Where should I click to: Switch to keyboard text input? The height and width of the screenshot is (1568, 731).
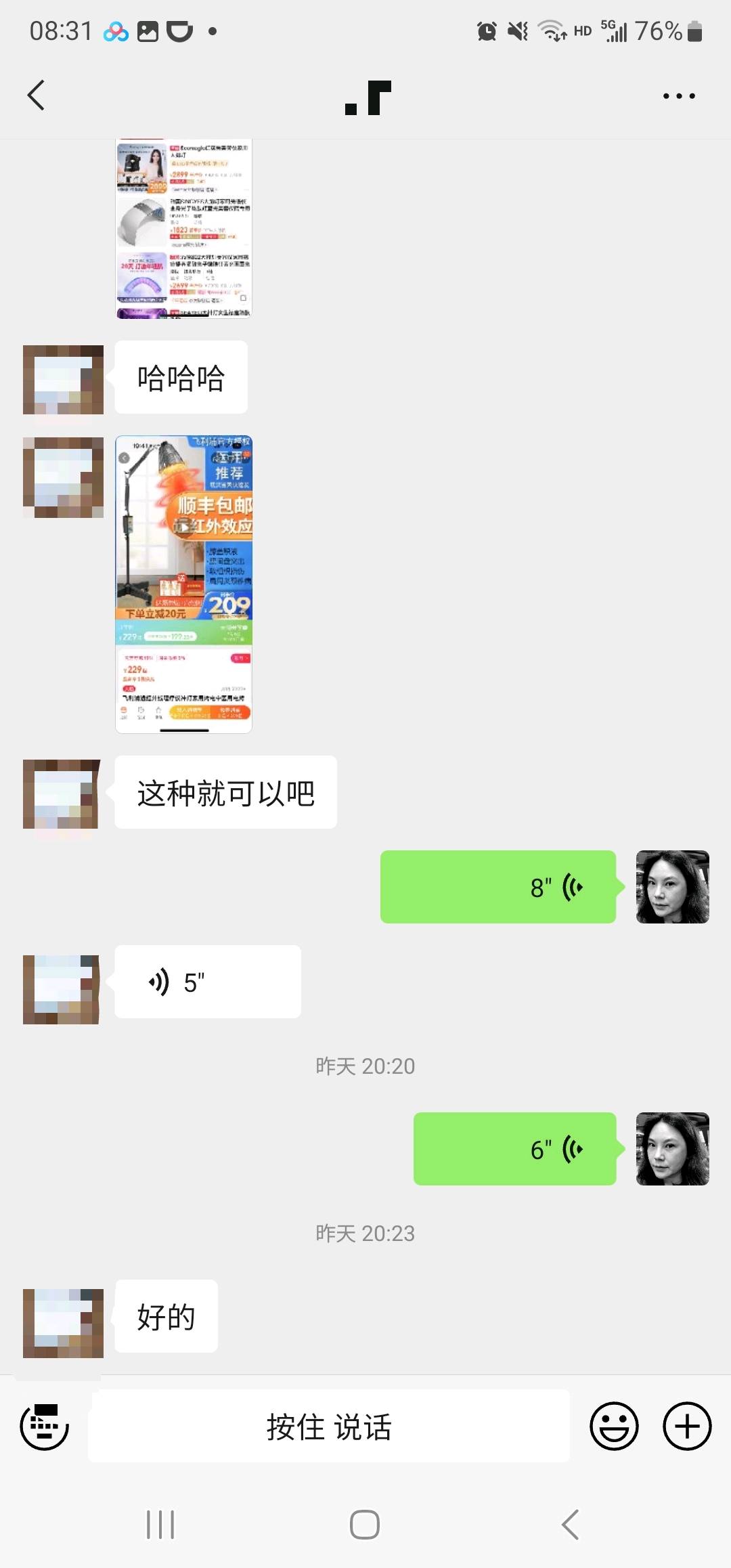point(45,1427)
